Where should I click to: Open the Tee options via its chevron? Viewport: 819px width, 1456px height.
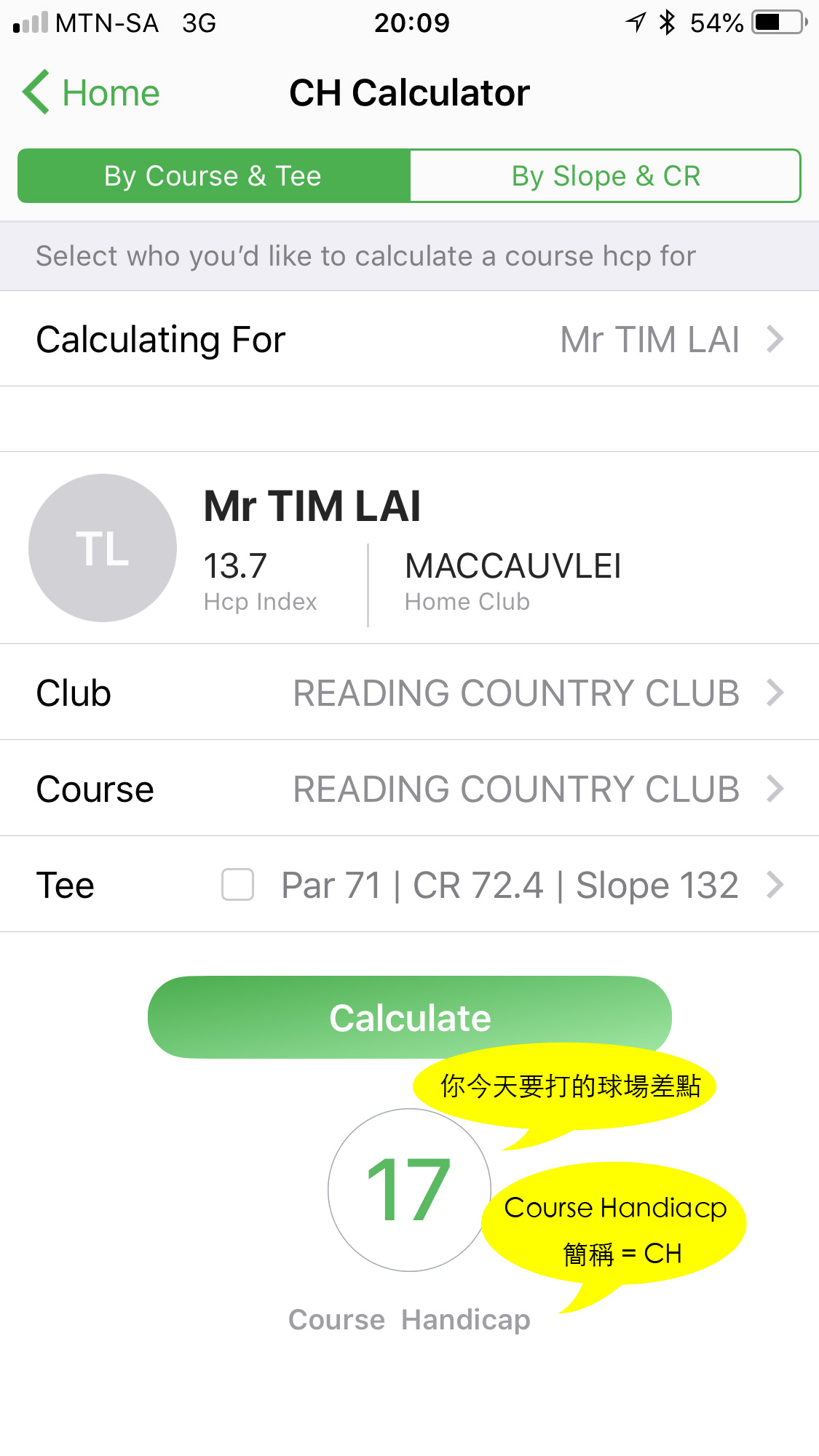pos(776,885)
